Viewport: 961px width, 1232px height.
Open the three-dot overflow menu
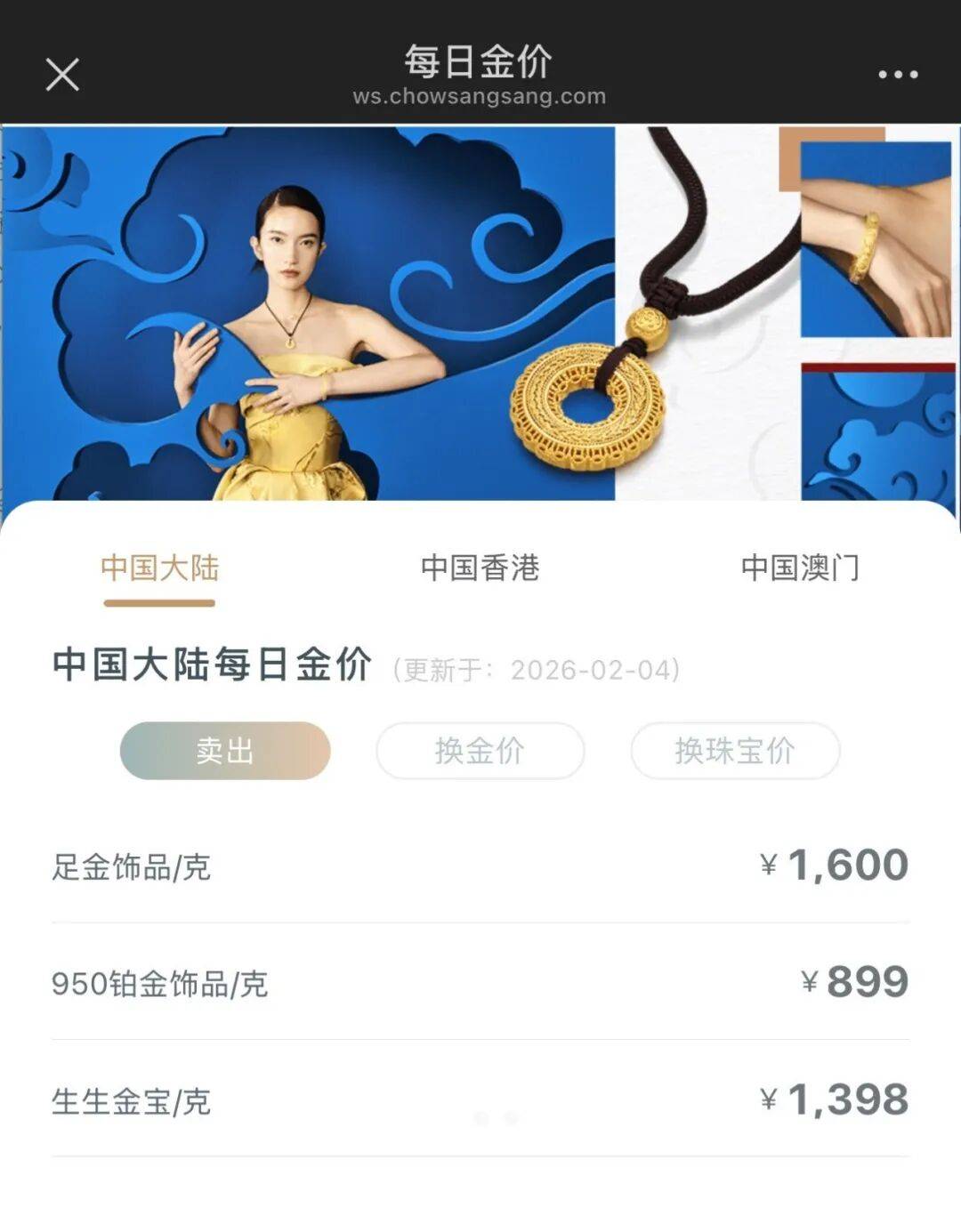(897, 75)
